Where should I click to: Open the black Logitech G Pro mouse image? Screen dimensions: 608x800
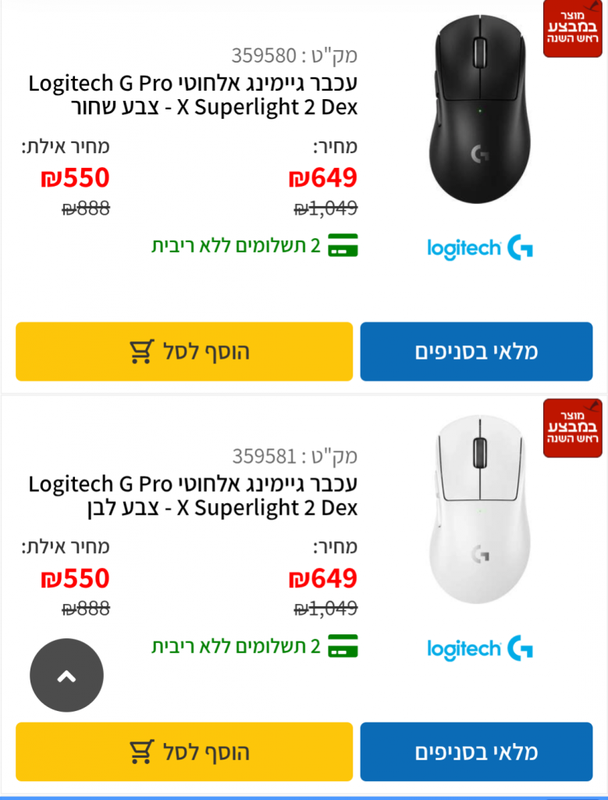pyautogui.click(x=479, y=110)
